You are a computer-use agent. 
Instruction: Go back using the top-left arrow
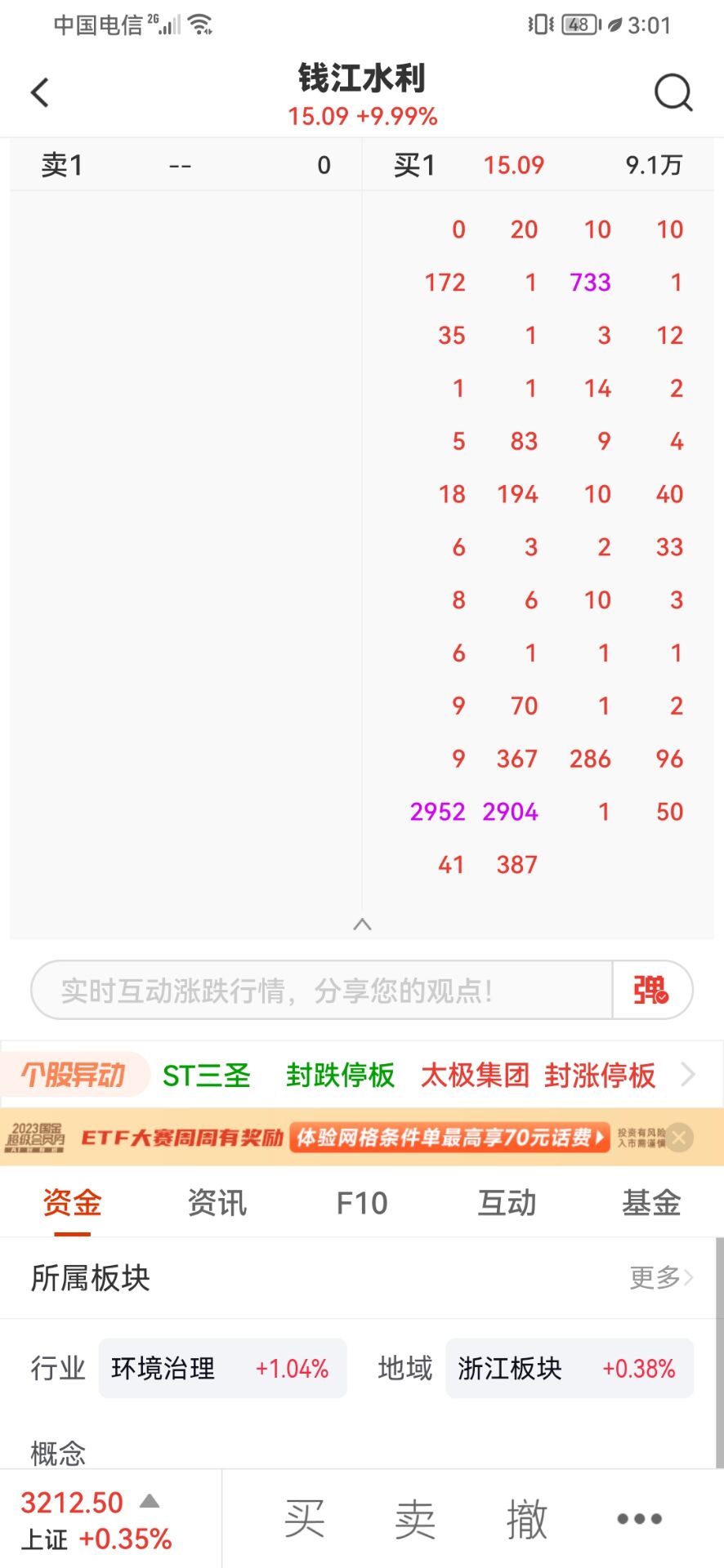pos(40,92)
